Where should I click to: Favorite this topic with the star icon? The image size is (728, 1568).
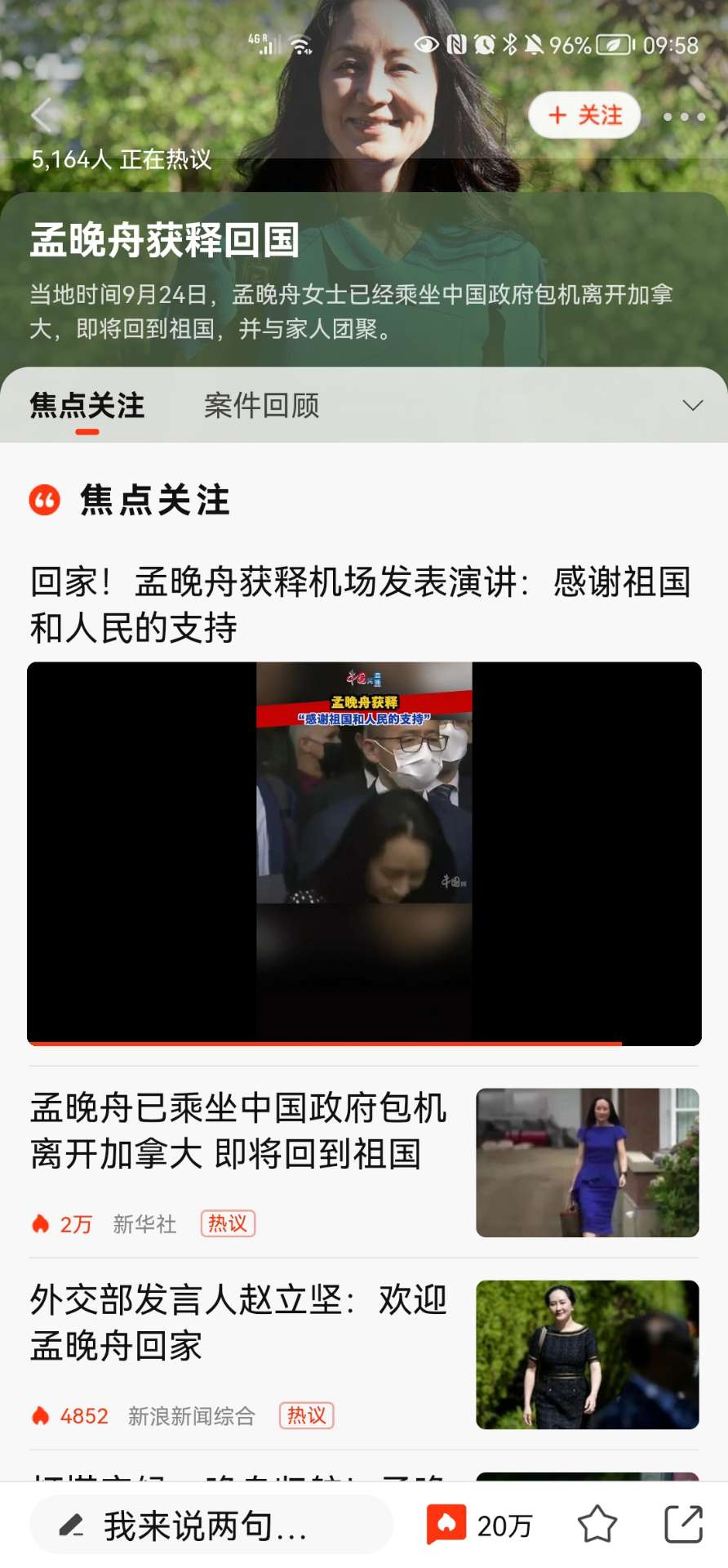597,1524
